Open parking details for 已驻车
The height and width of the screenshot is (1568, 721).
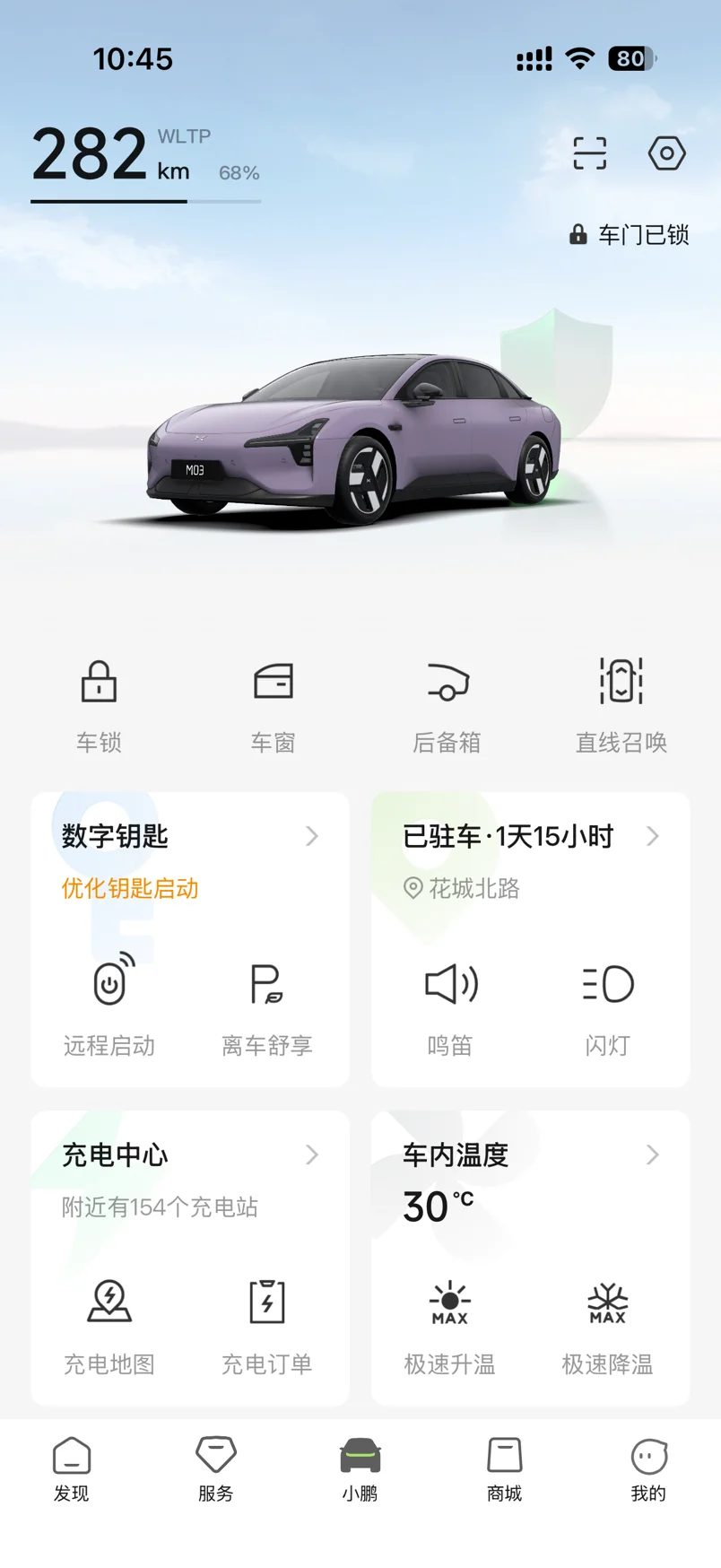(x=530, y=836)
